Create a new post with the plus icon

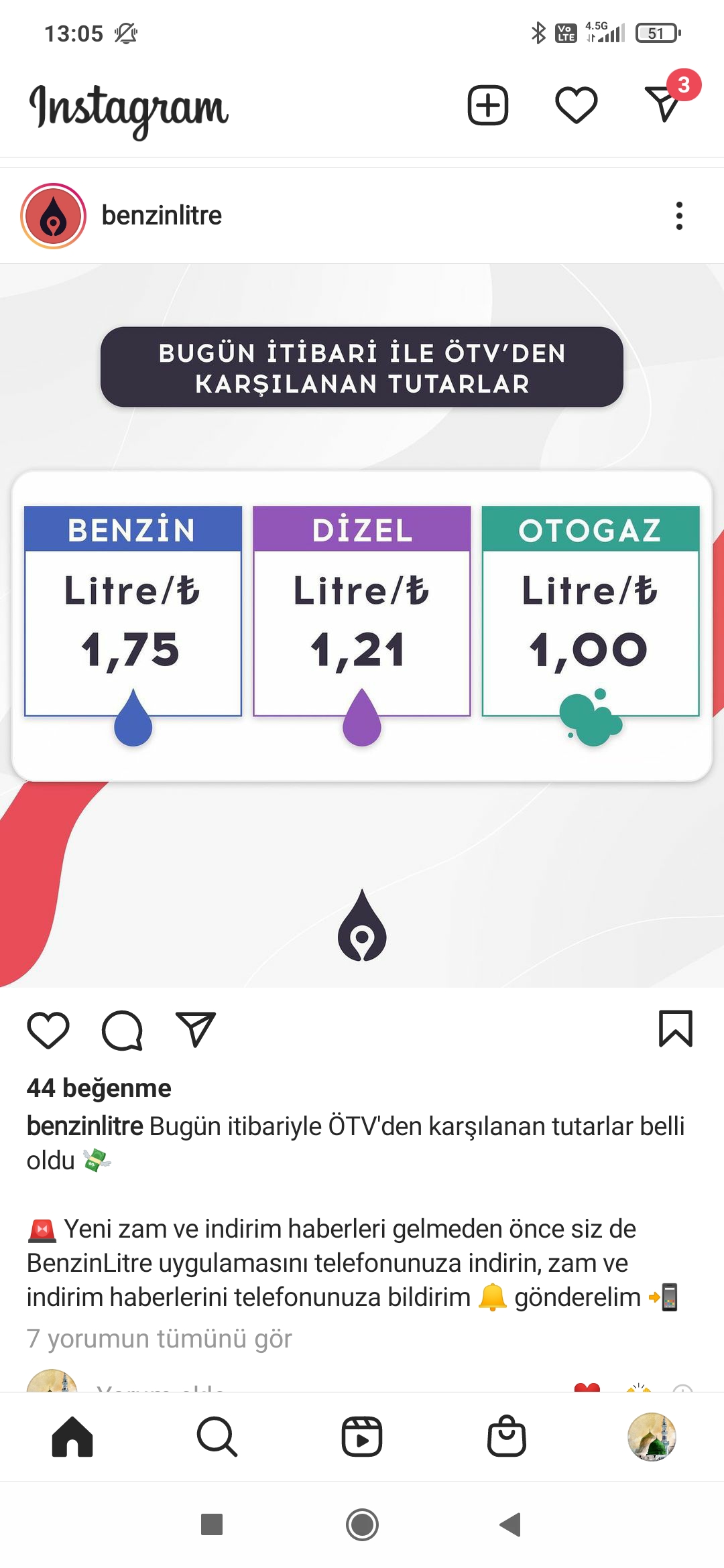click(487, 105)
